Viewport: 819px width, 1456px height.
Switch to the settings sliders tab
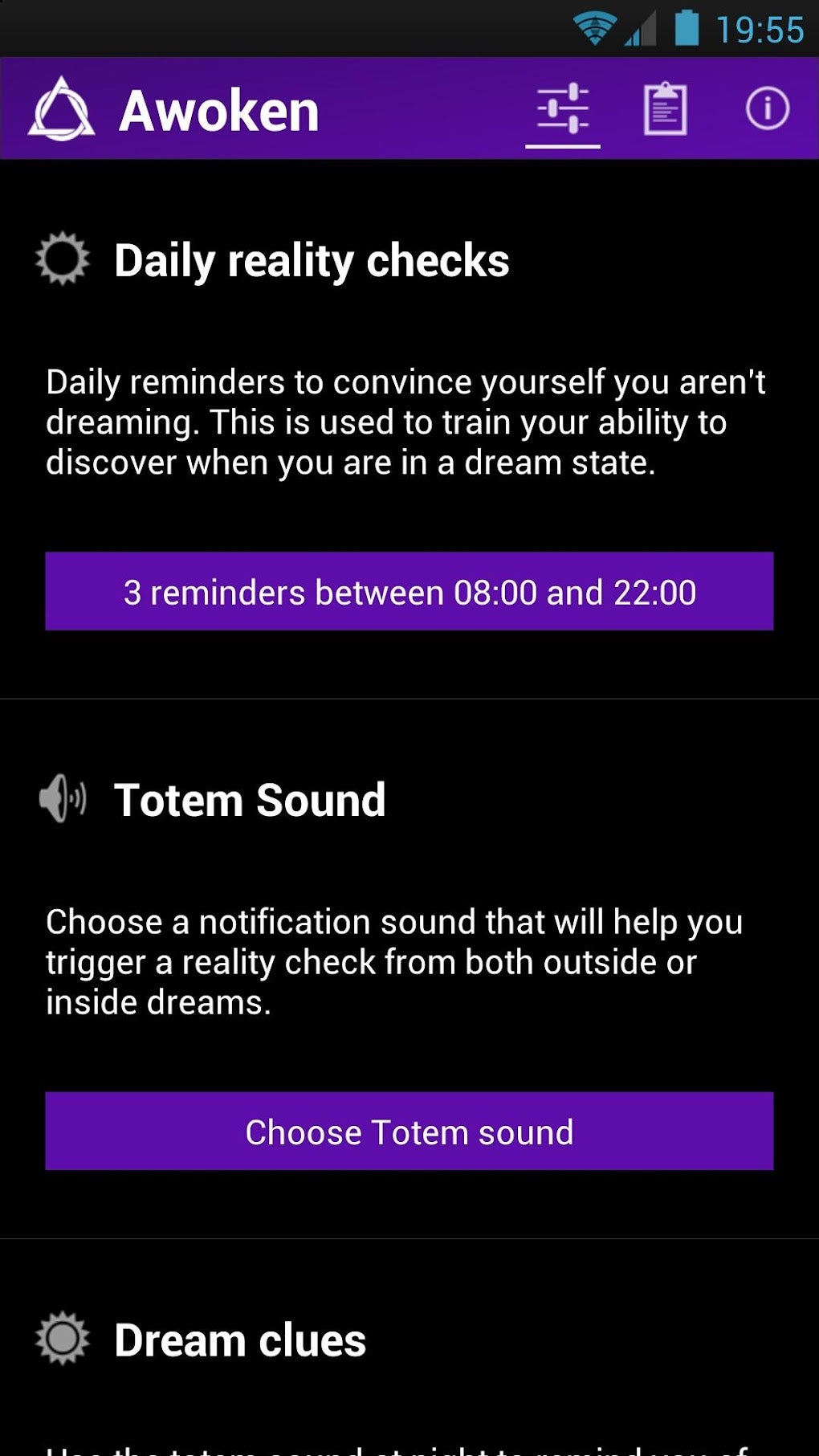[563, 108]
